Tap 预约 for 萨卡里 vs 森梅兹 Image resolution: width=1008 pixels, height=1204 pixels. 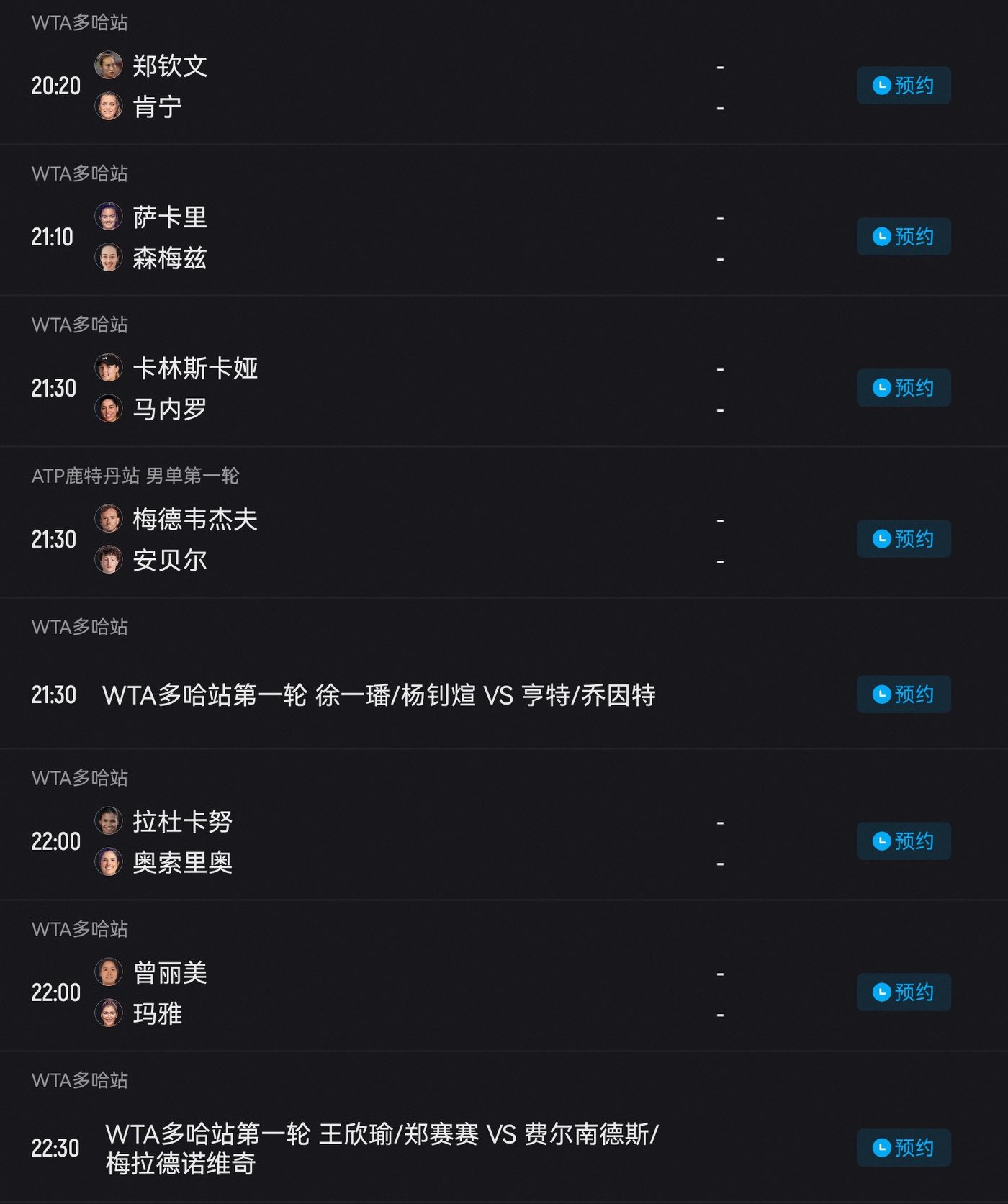(903, 237)
